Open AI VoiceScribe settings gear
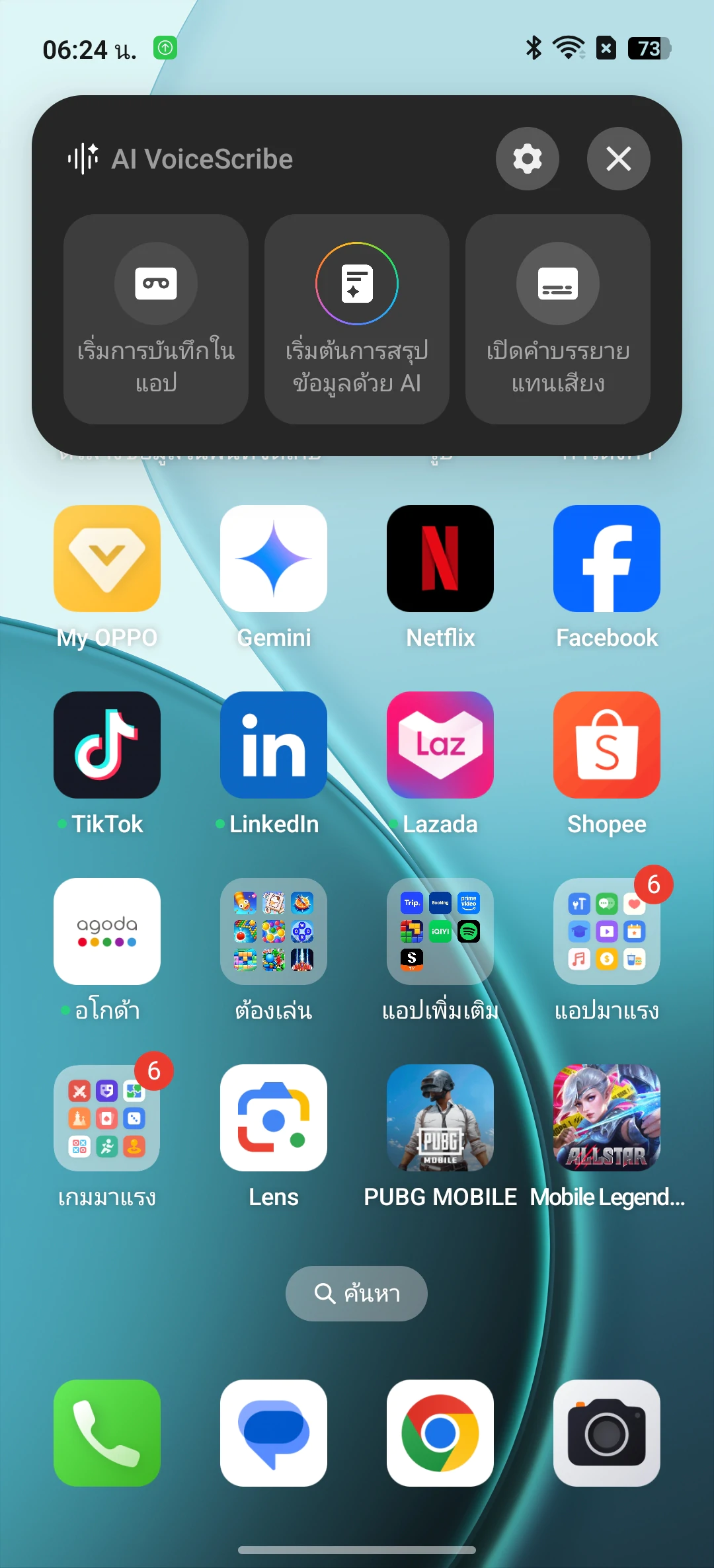 [528, 159]
